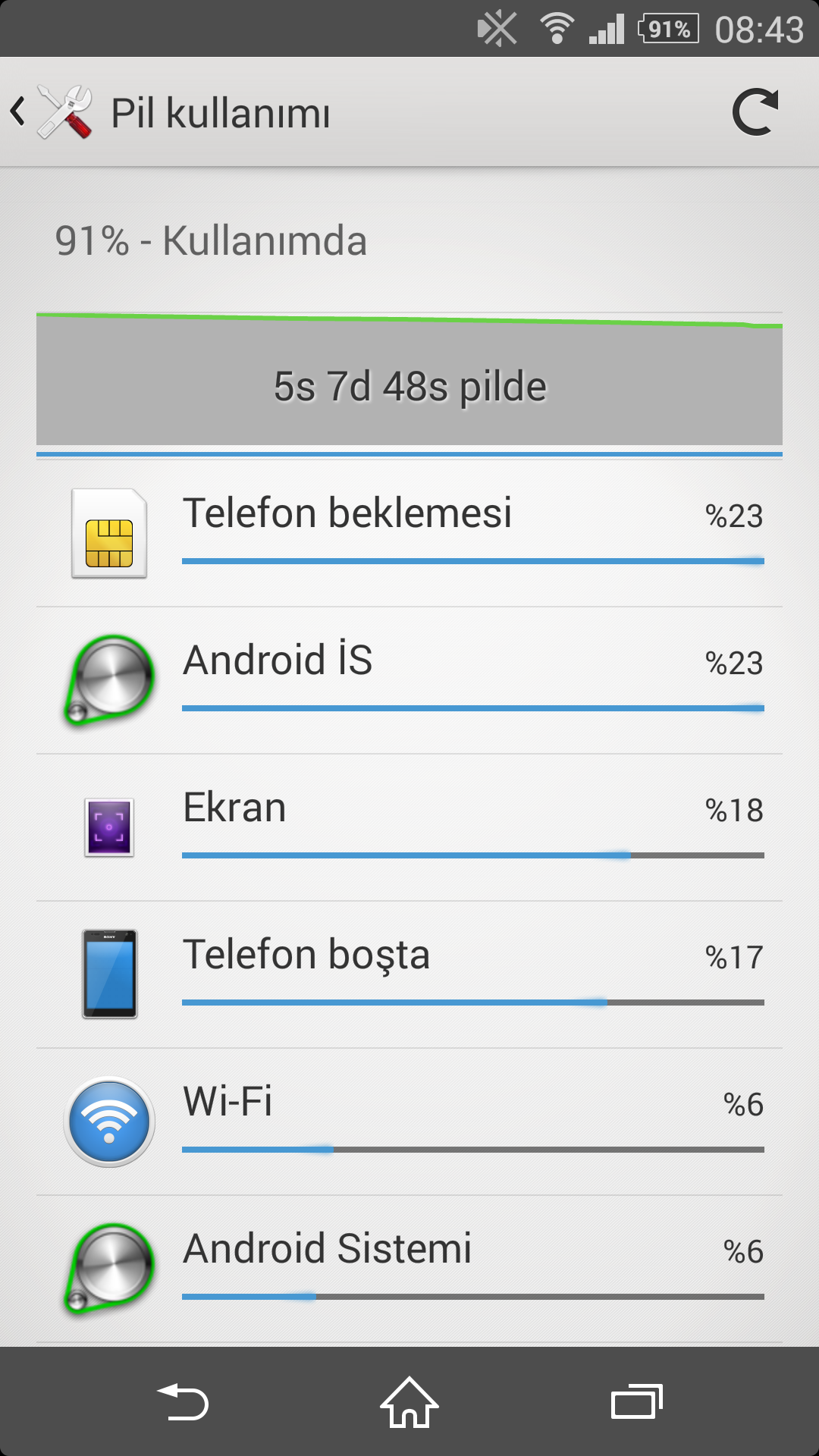Select the Telefon boşta entry
This screenshot has width=819, height=1456.
click(409, 974)
